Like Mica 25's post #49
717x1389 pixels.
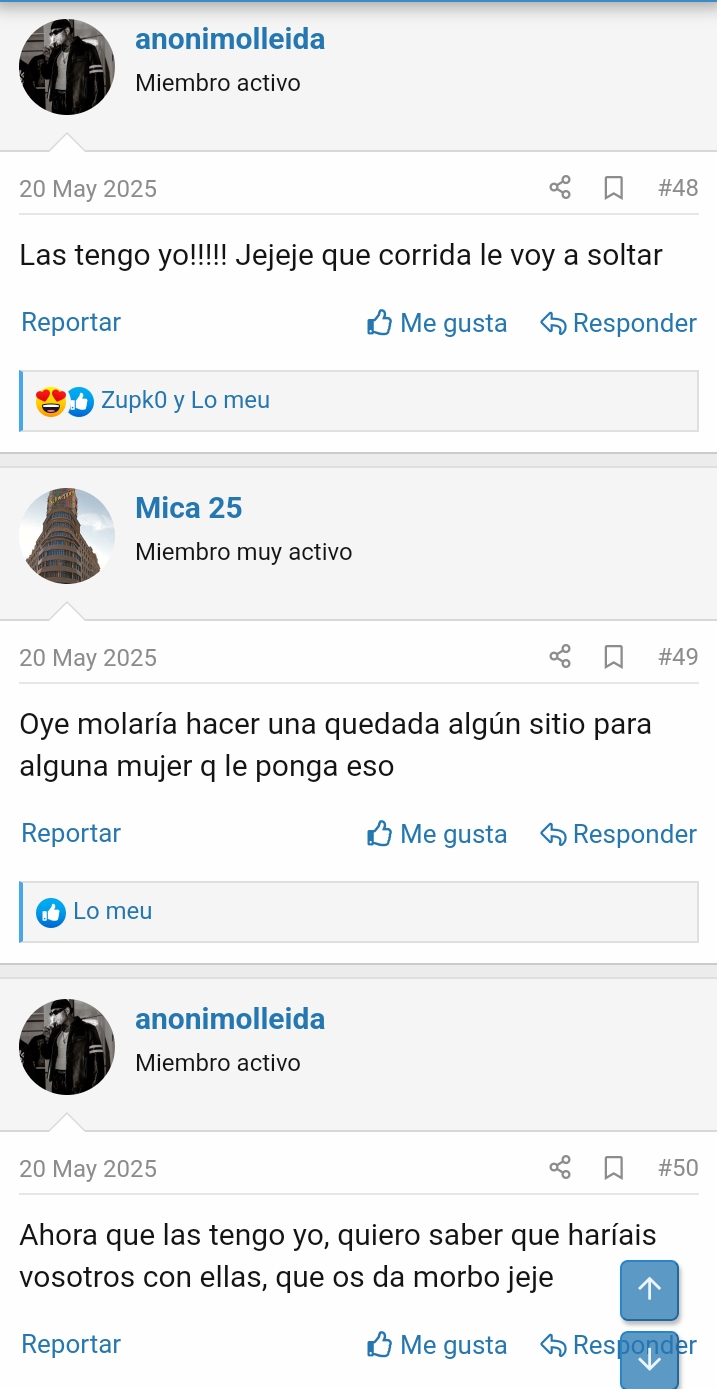(x=438, y=834)
